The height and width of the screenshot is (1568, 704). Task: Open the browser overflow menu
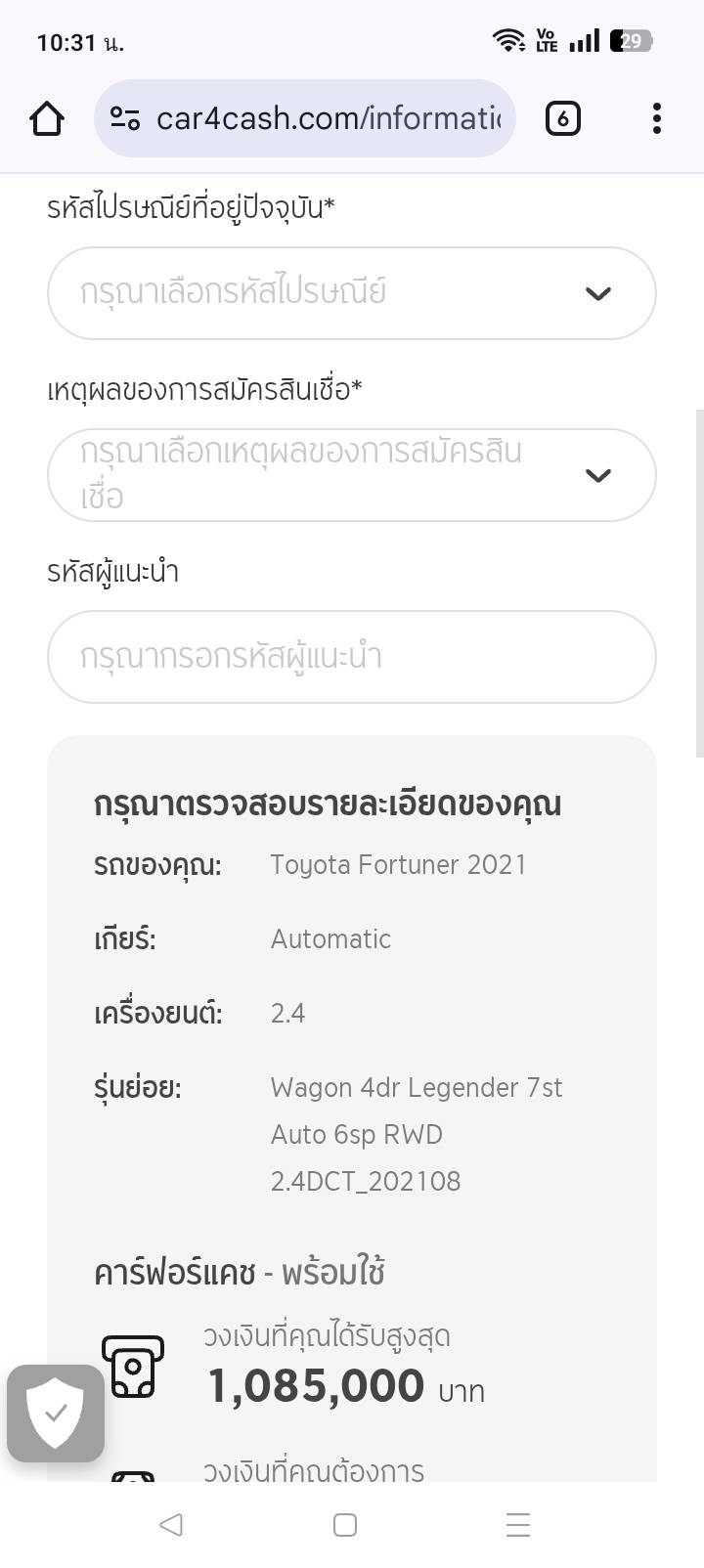[x=656, y=119]
